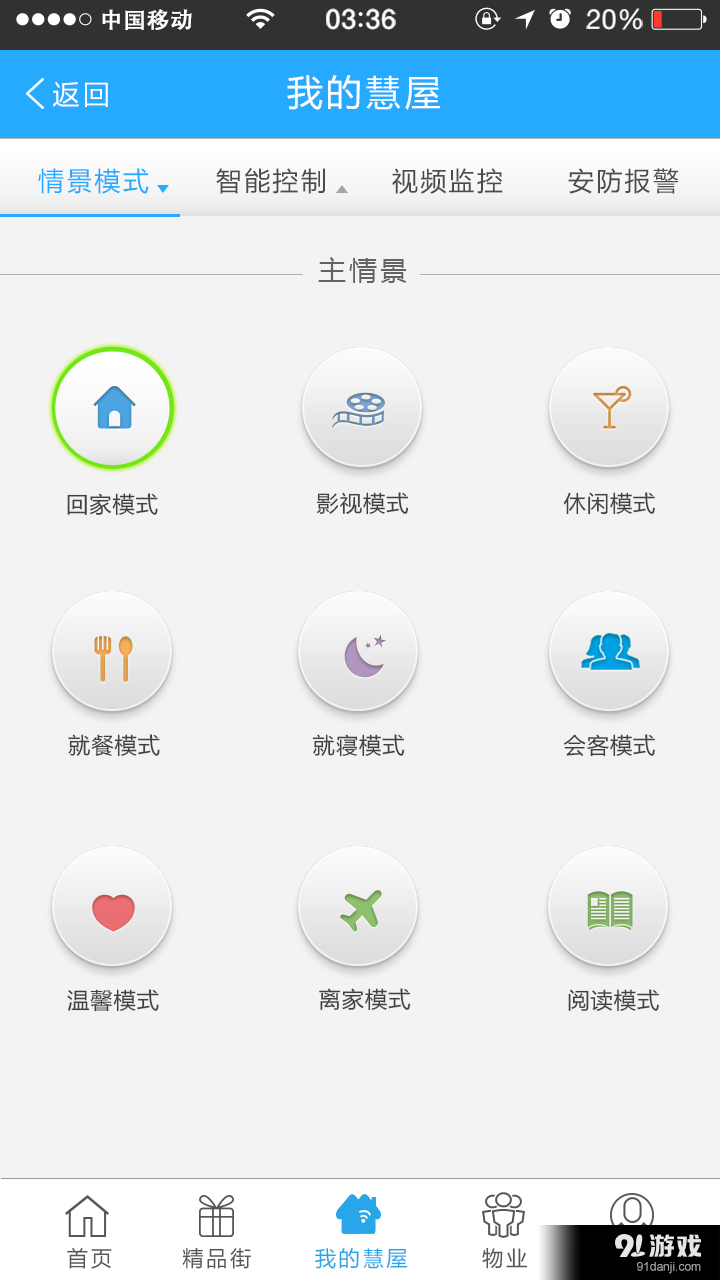
Task: Open 阅读模式 reading scene
Action: (x=608, y=906)
